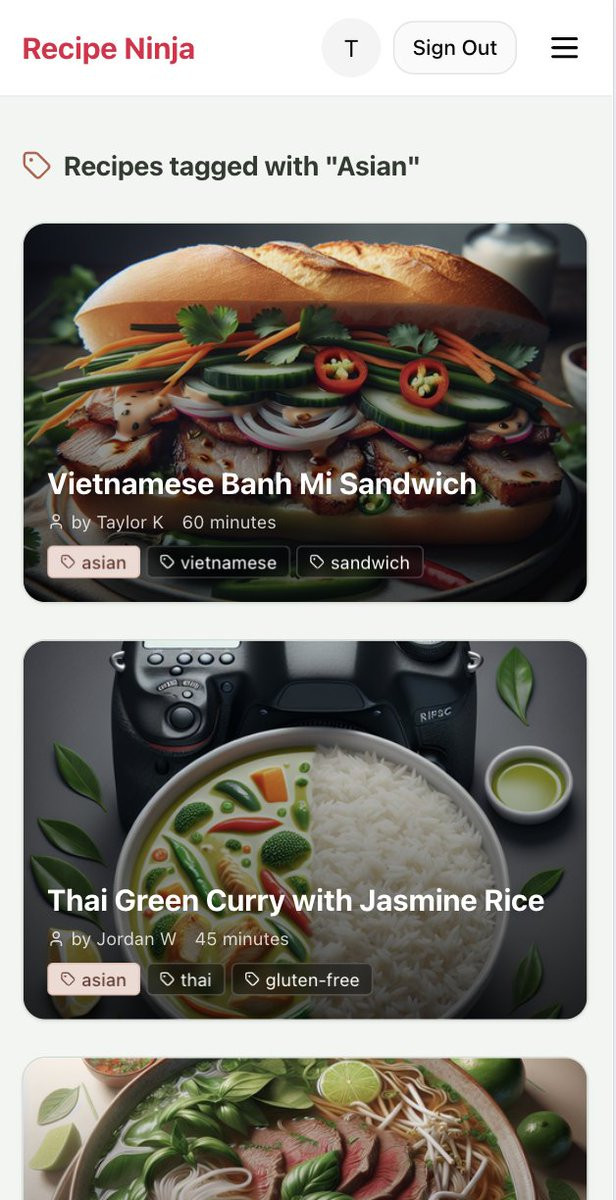Filter by the sandwich tag
616x1200 pixels.
(x=360, y=562)
